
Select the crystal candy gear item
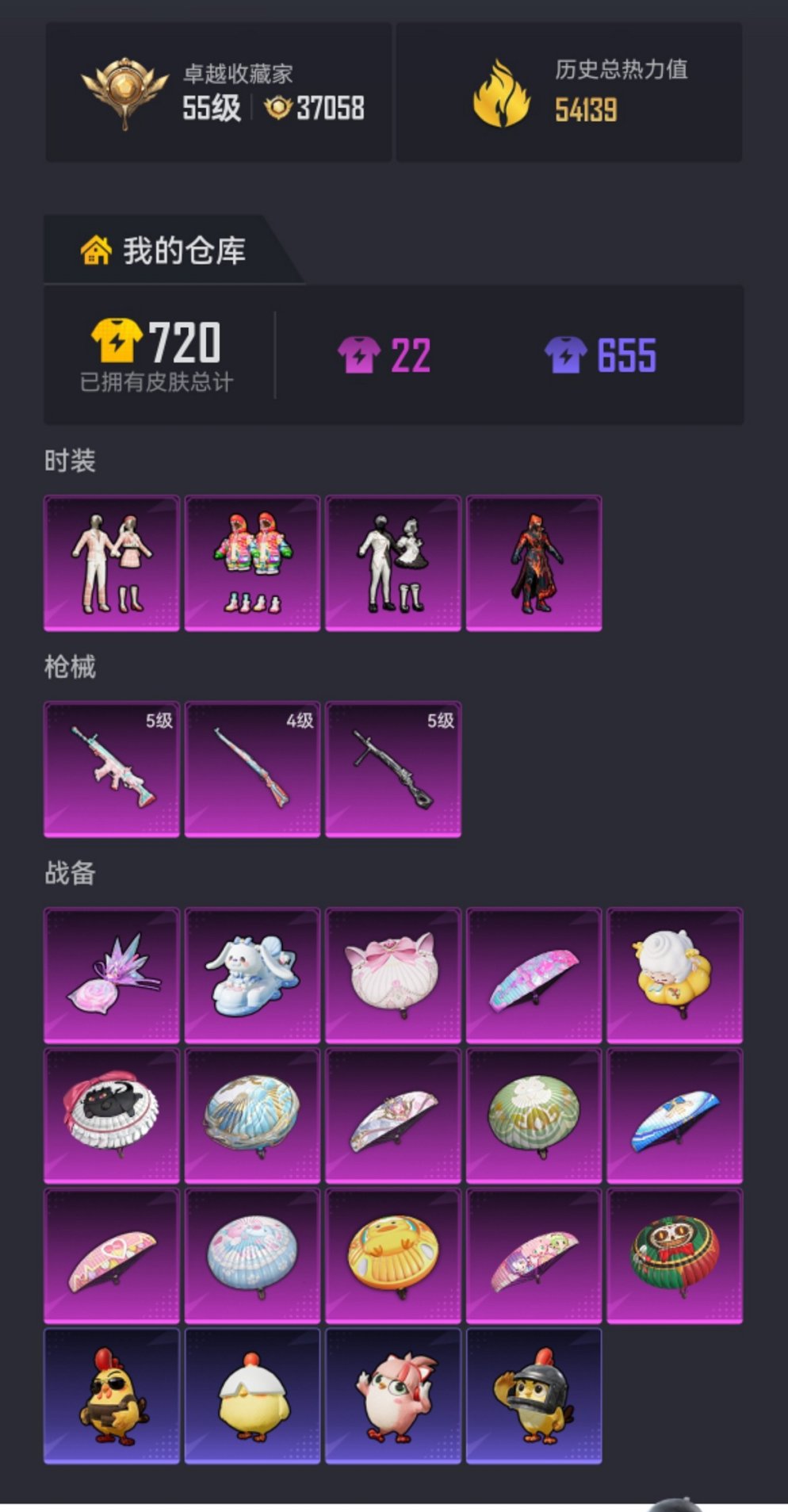point(112,975)
